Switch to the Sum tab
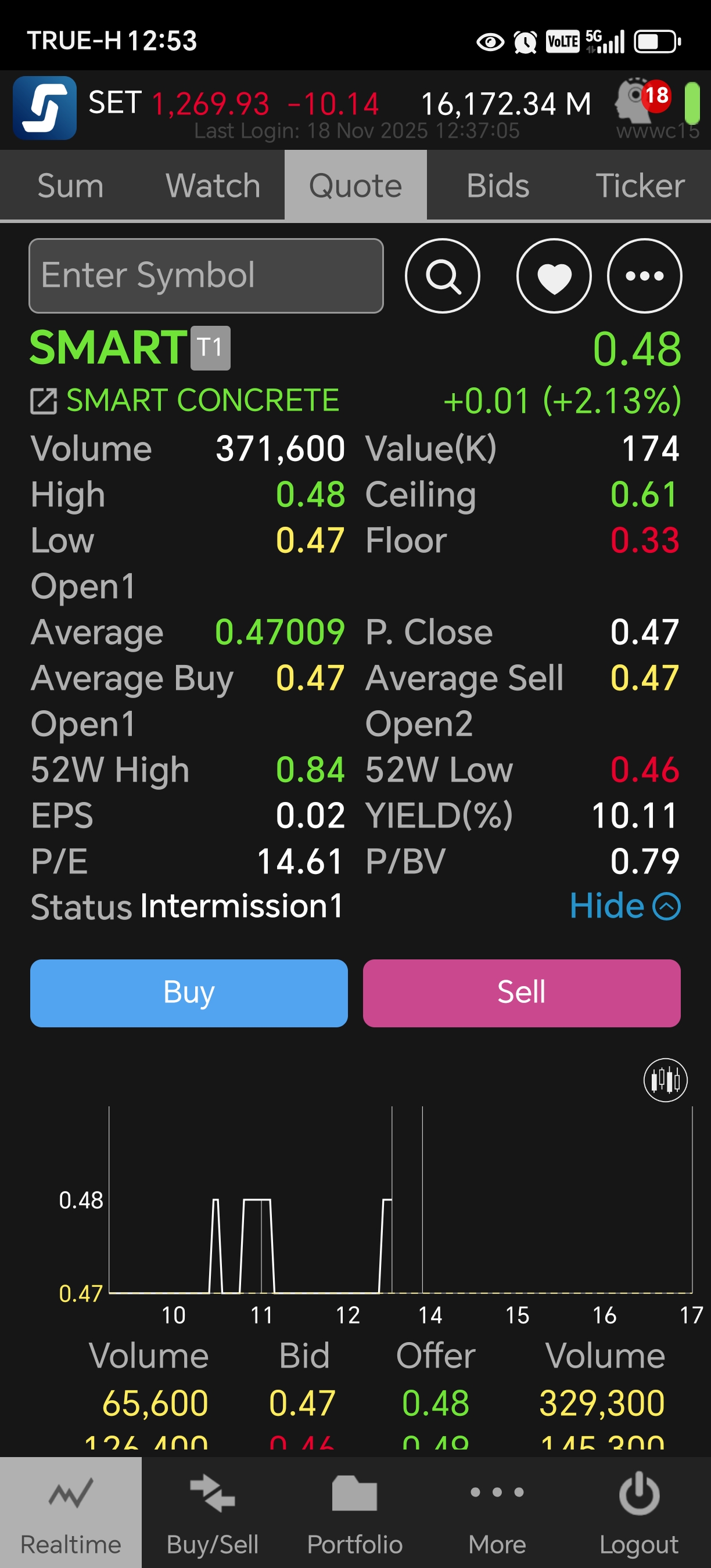 click(x=71, y=186)
